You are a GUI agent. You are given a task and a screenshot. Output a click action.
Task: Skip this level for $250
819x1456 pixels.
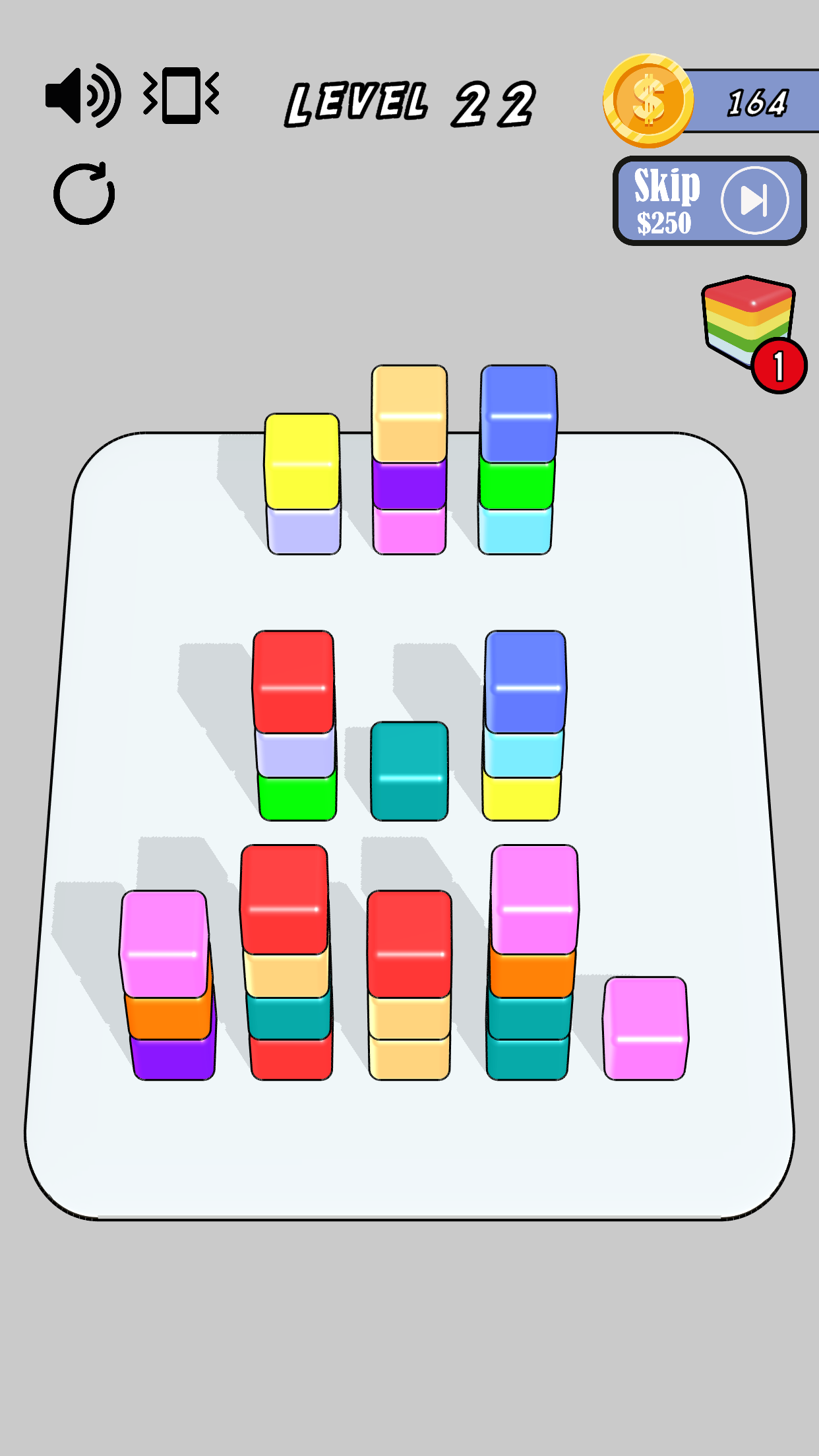709,201
